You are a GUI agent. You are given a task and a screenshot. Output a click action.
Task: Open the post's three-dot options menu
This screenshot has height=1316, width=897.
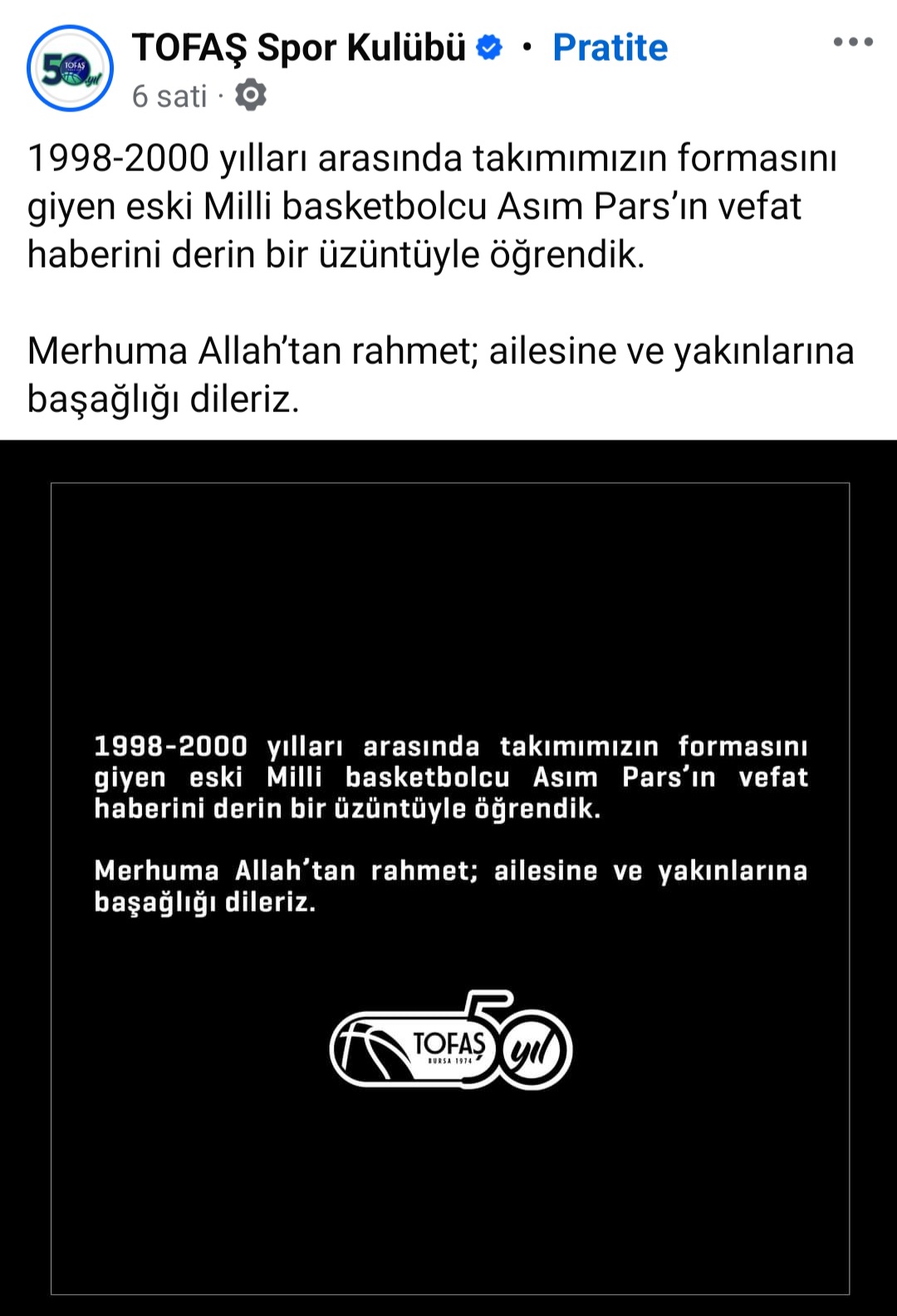853,42
